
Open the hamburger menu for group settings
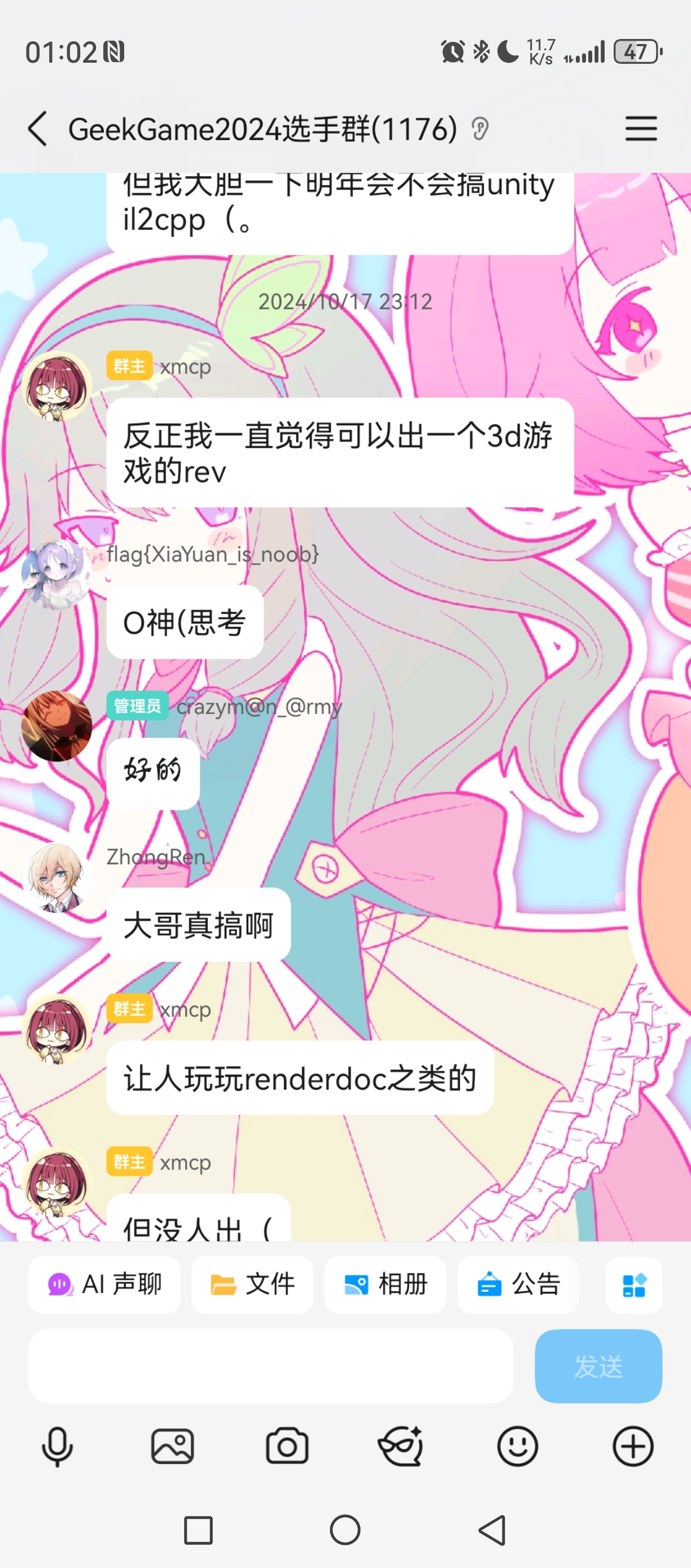(641, 129)
